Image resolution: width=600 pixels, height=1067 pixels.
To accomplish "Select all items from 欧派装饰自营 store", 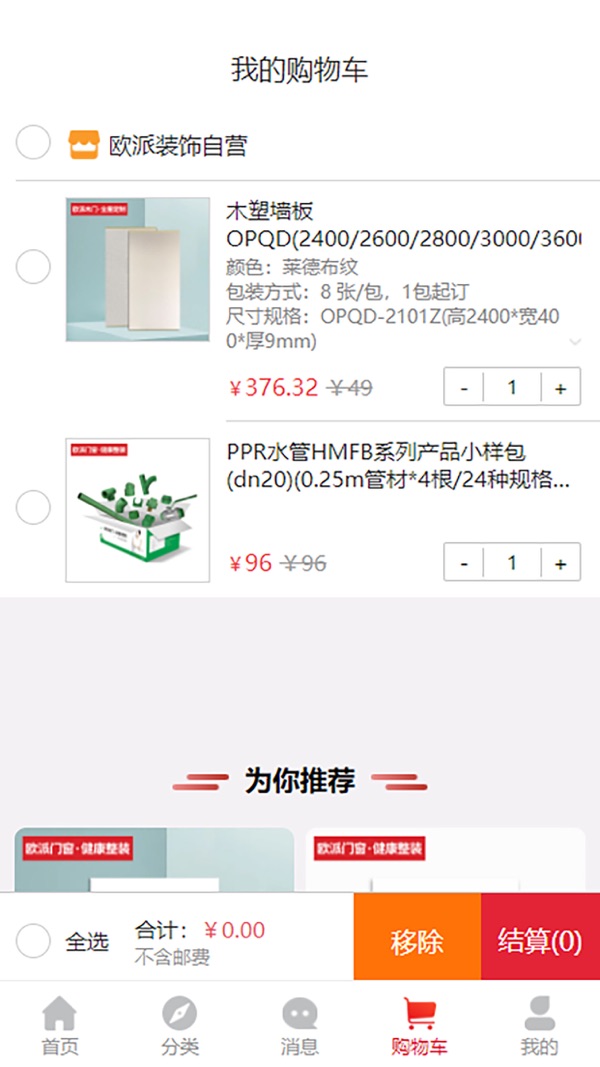I will tap(33, 143).
